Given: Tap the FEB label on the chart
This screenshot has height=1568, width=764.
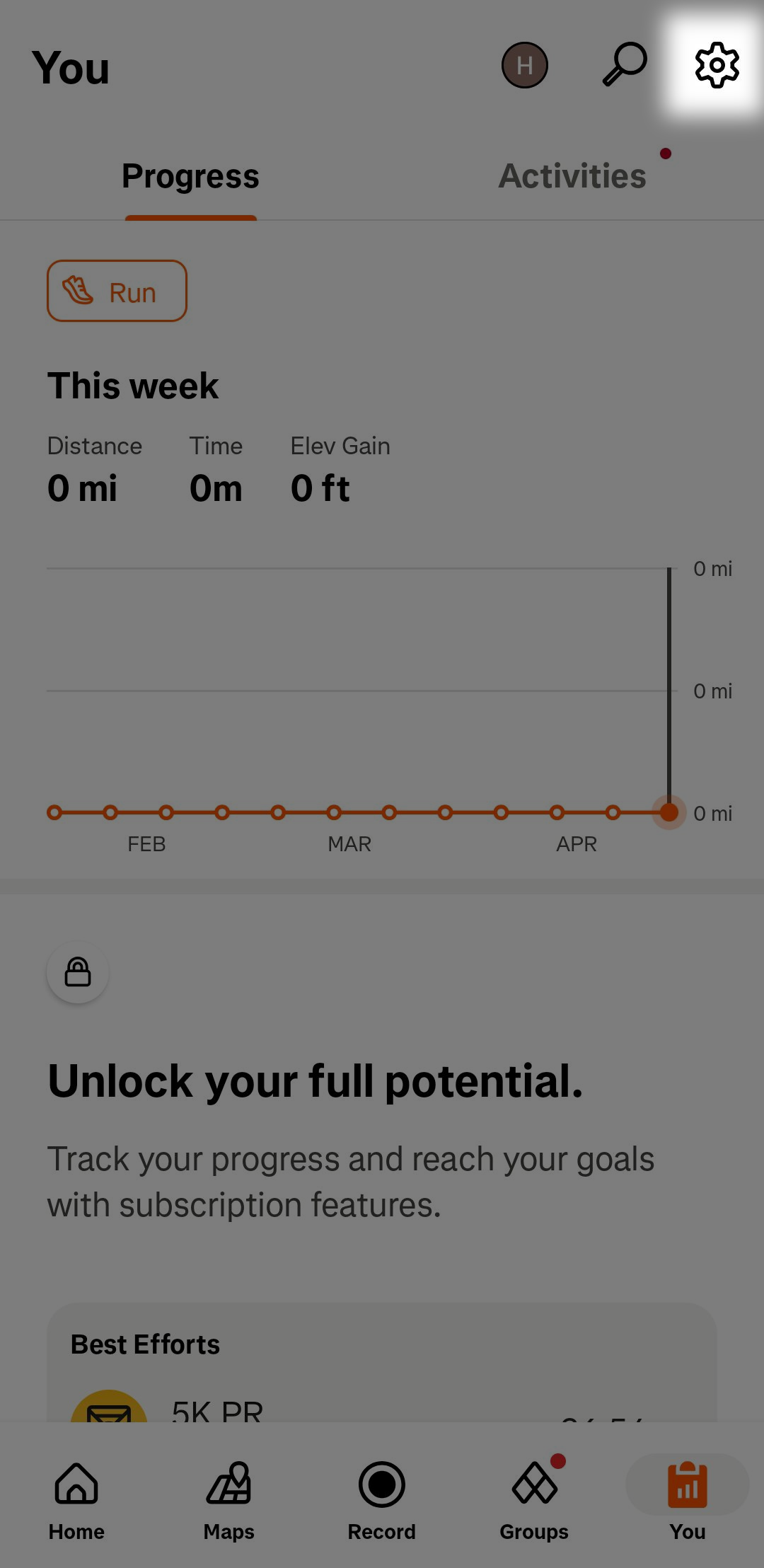Looking at the screenshot, I should click(x=146, y=843).
